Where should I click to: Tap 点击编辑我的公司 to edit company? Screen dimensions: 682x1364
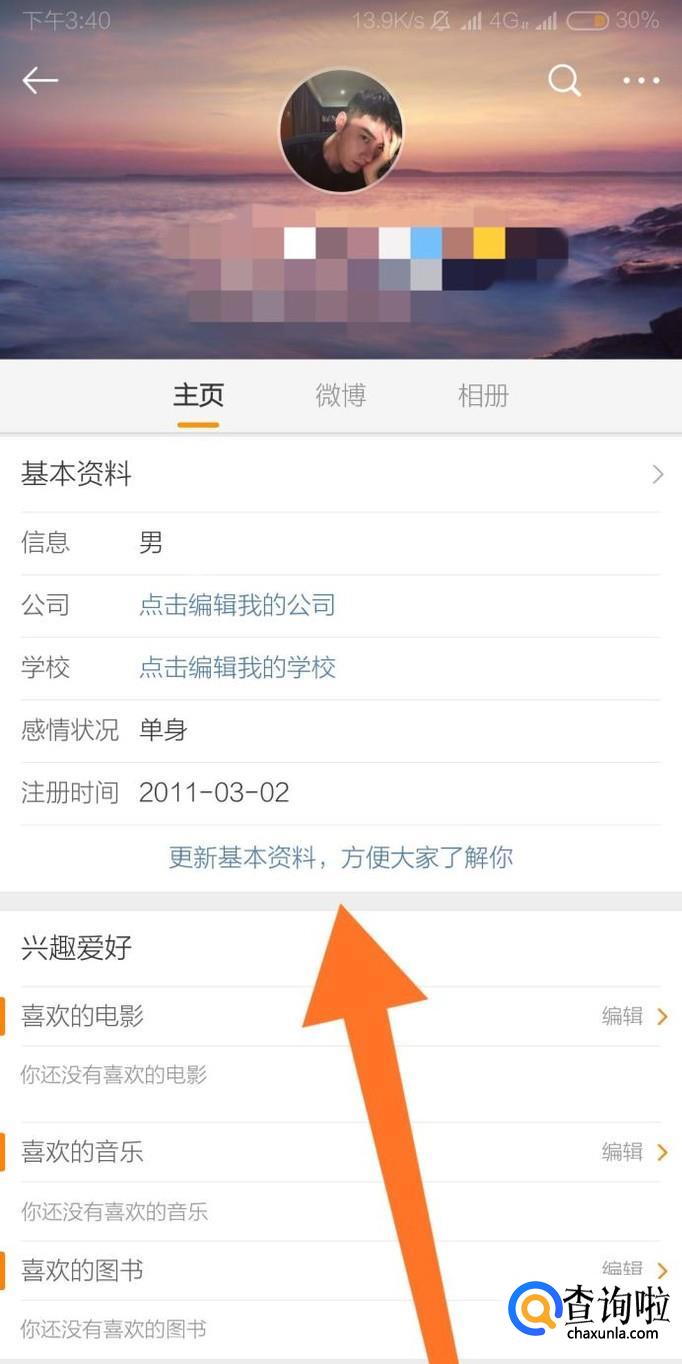click(x=237, y=605)
